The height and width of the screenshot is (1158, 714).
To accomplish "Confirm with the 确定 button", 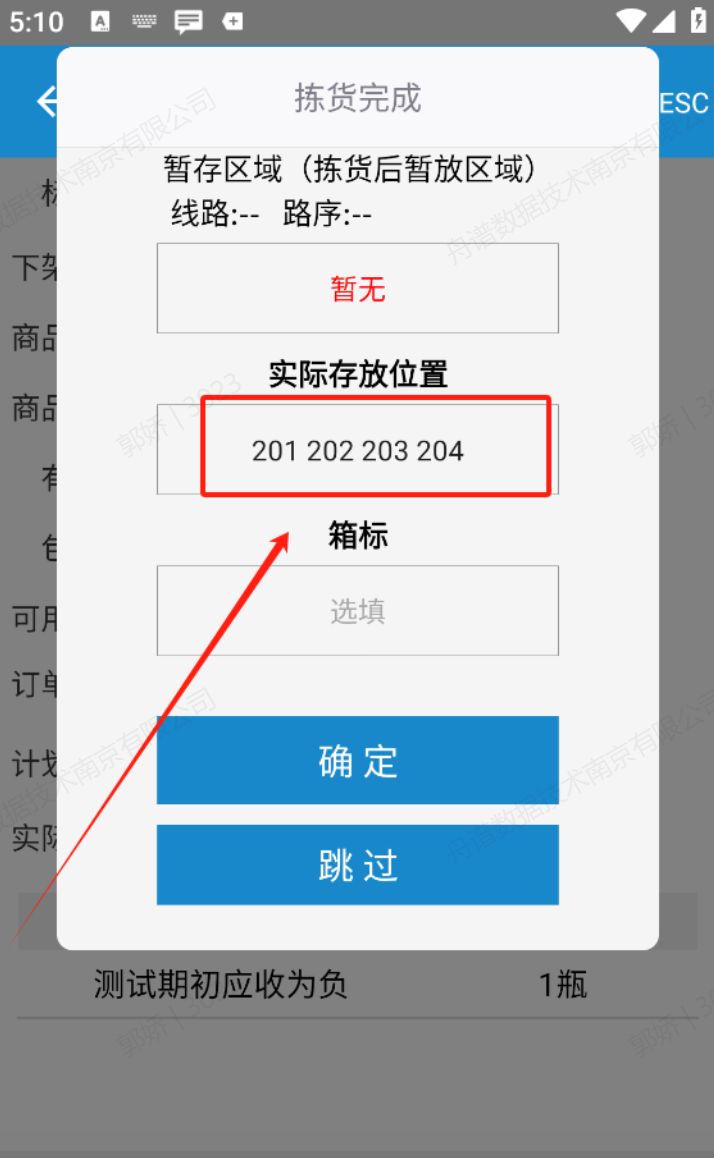I will 357,761.
